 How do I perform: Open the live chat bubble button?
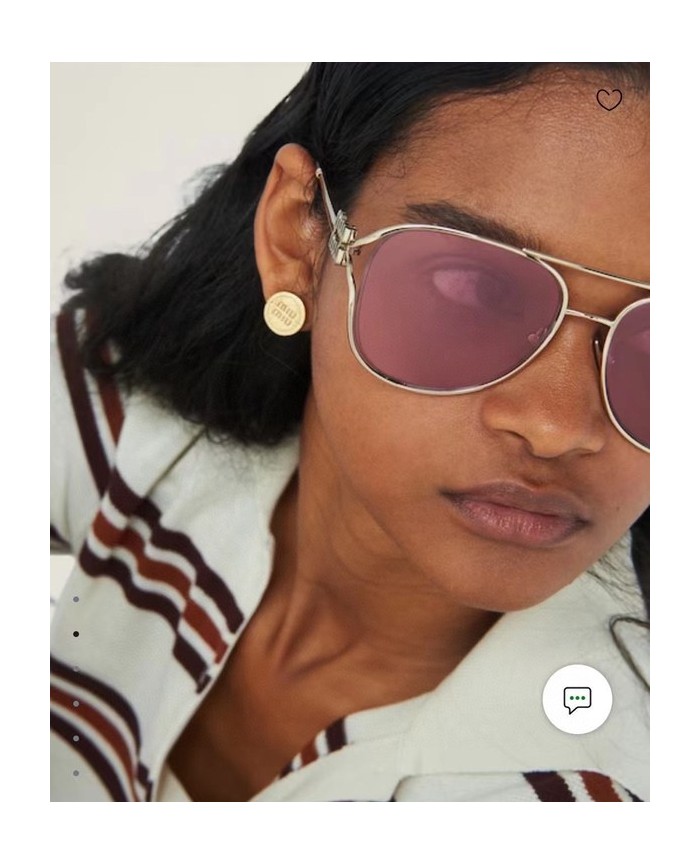(577, 699)
